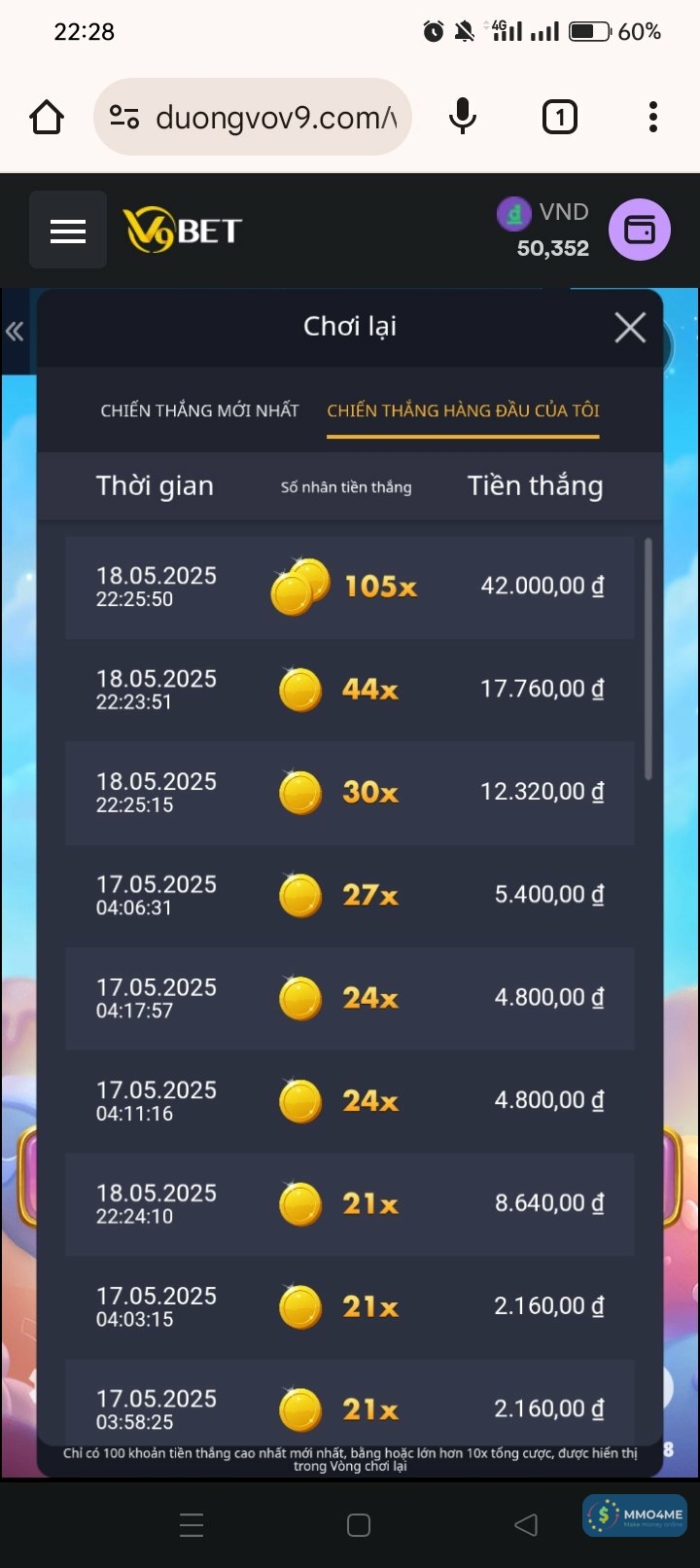Screen dimensions: 700x1568
Task: Close the Chơi lại dialog
Action: click(x=630, y=328)
